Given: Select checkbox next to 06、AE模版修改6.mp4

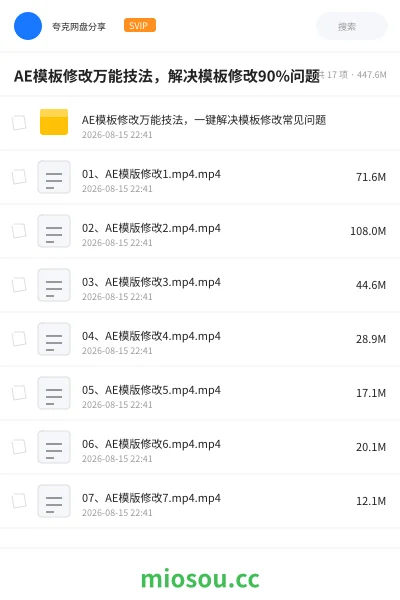Looking at the screenshot, I should [19, 447].
